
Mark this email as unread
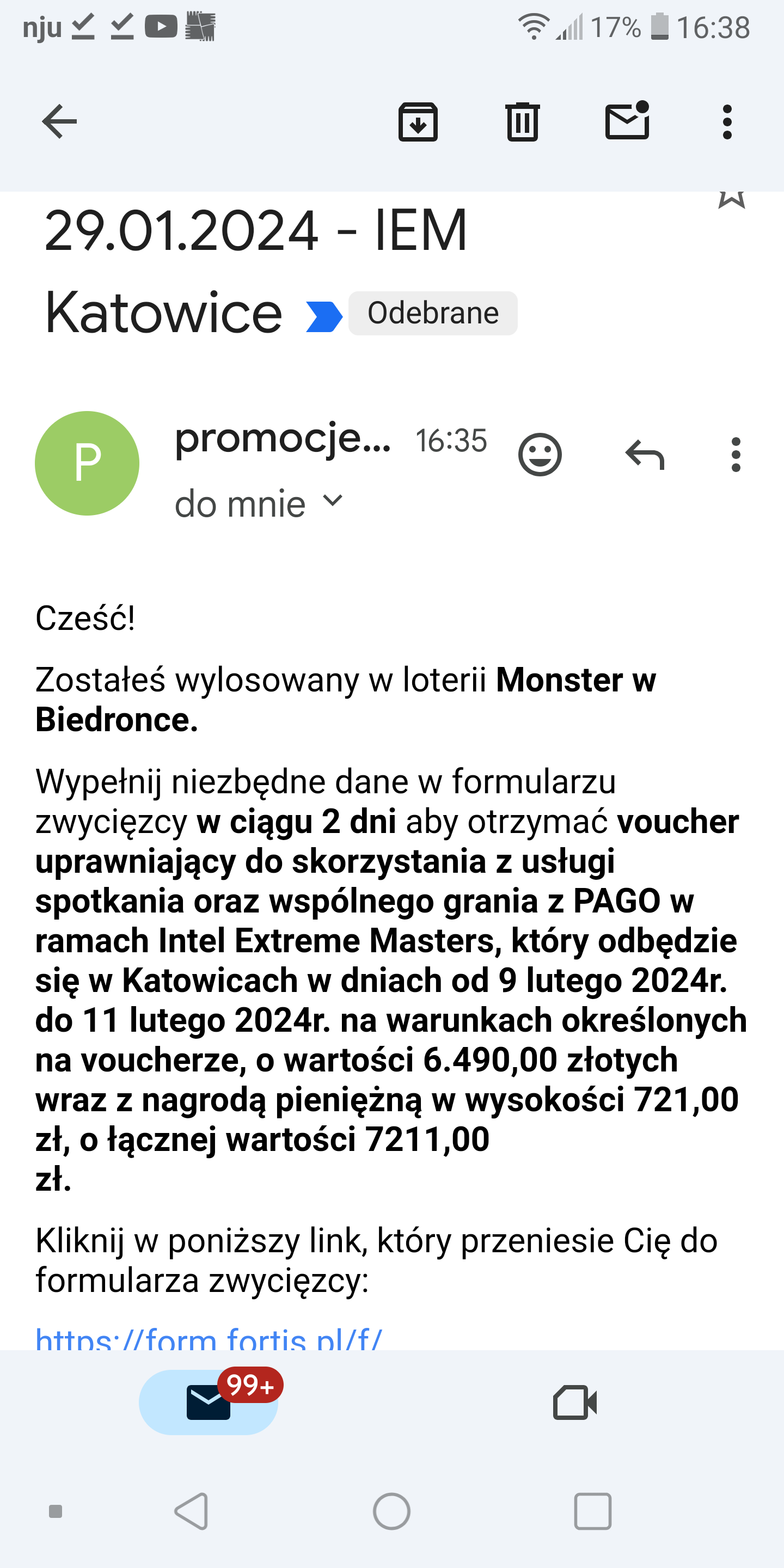coord(627,120)
